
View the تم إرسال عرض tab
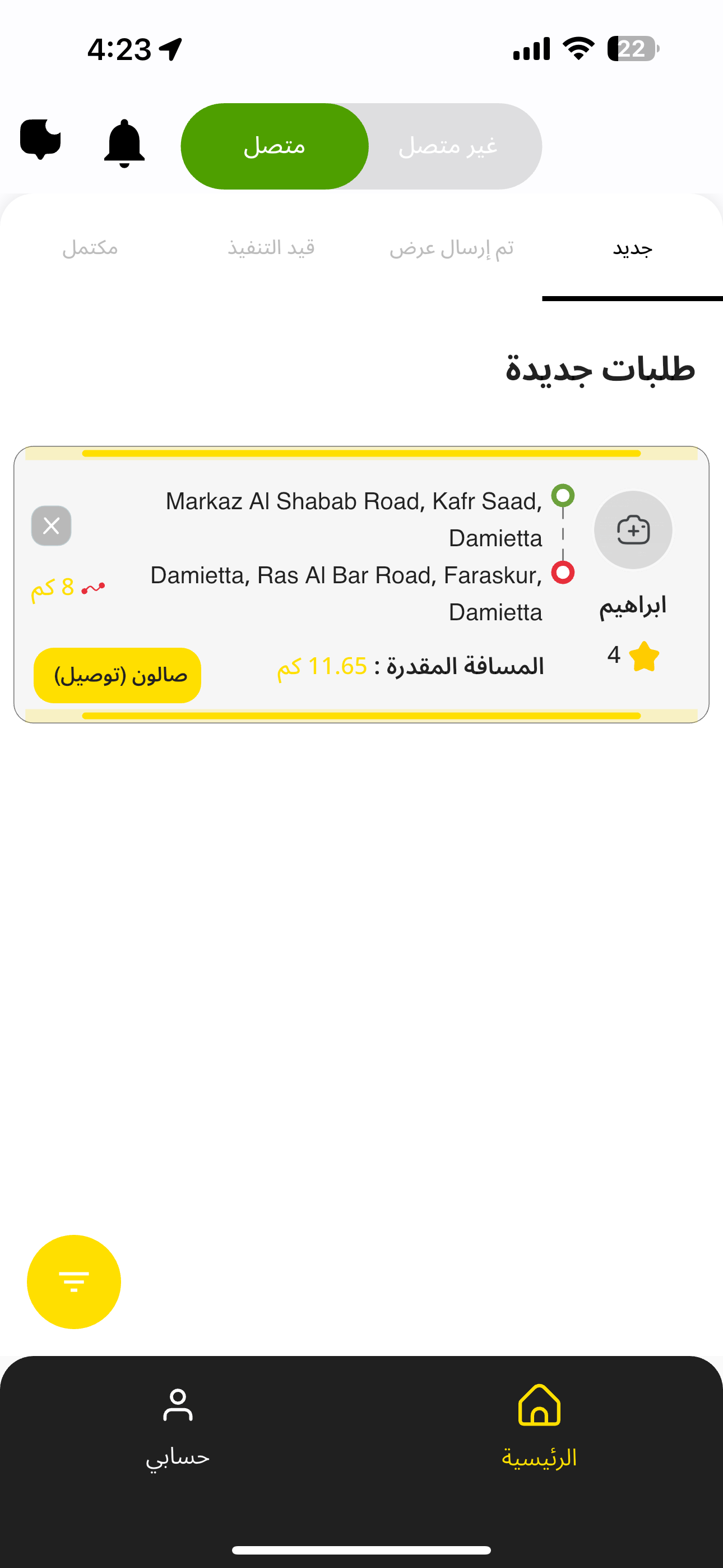click(x=452, y=248)
